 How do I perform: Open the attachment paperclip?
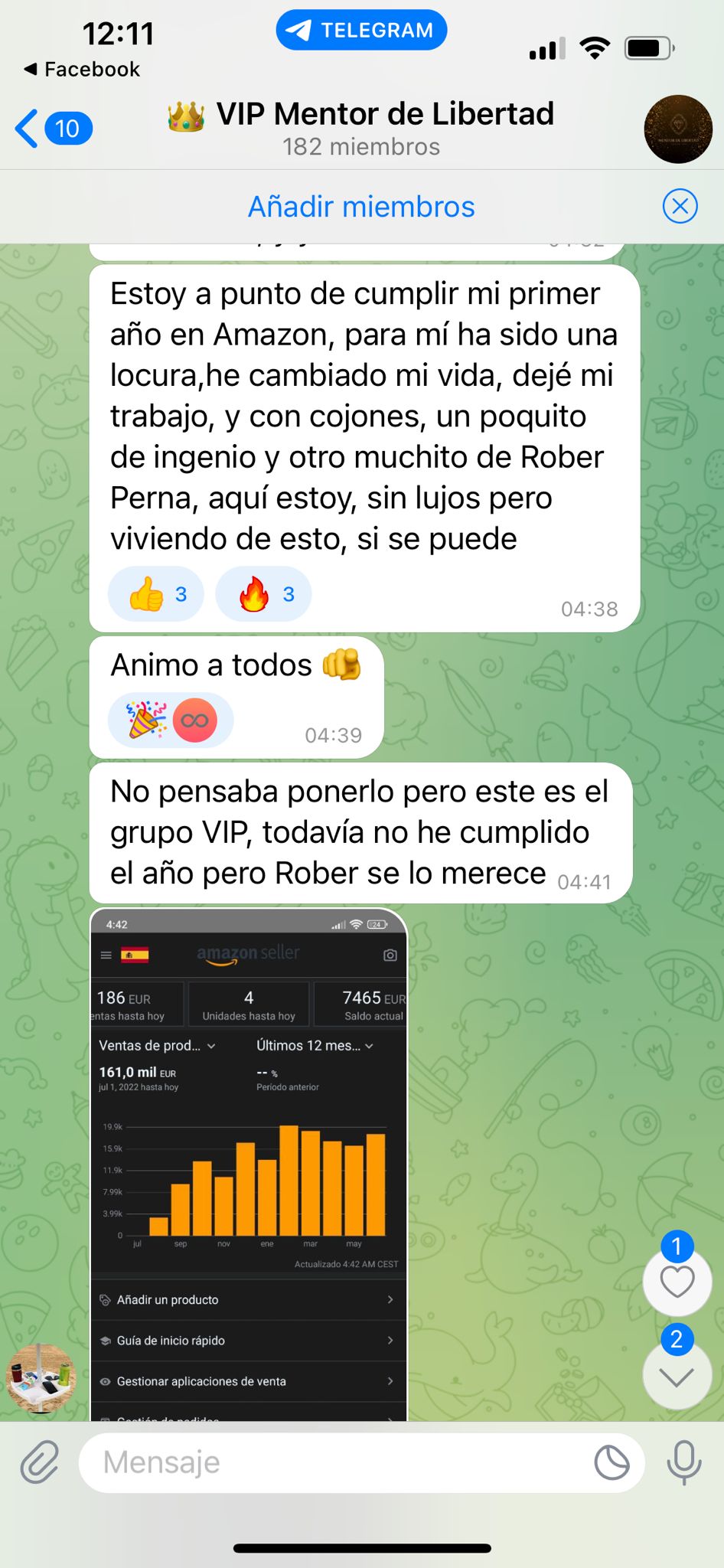point(39,1462)
